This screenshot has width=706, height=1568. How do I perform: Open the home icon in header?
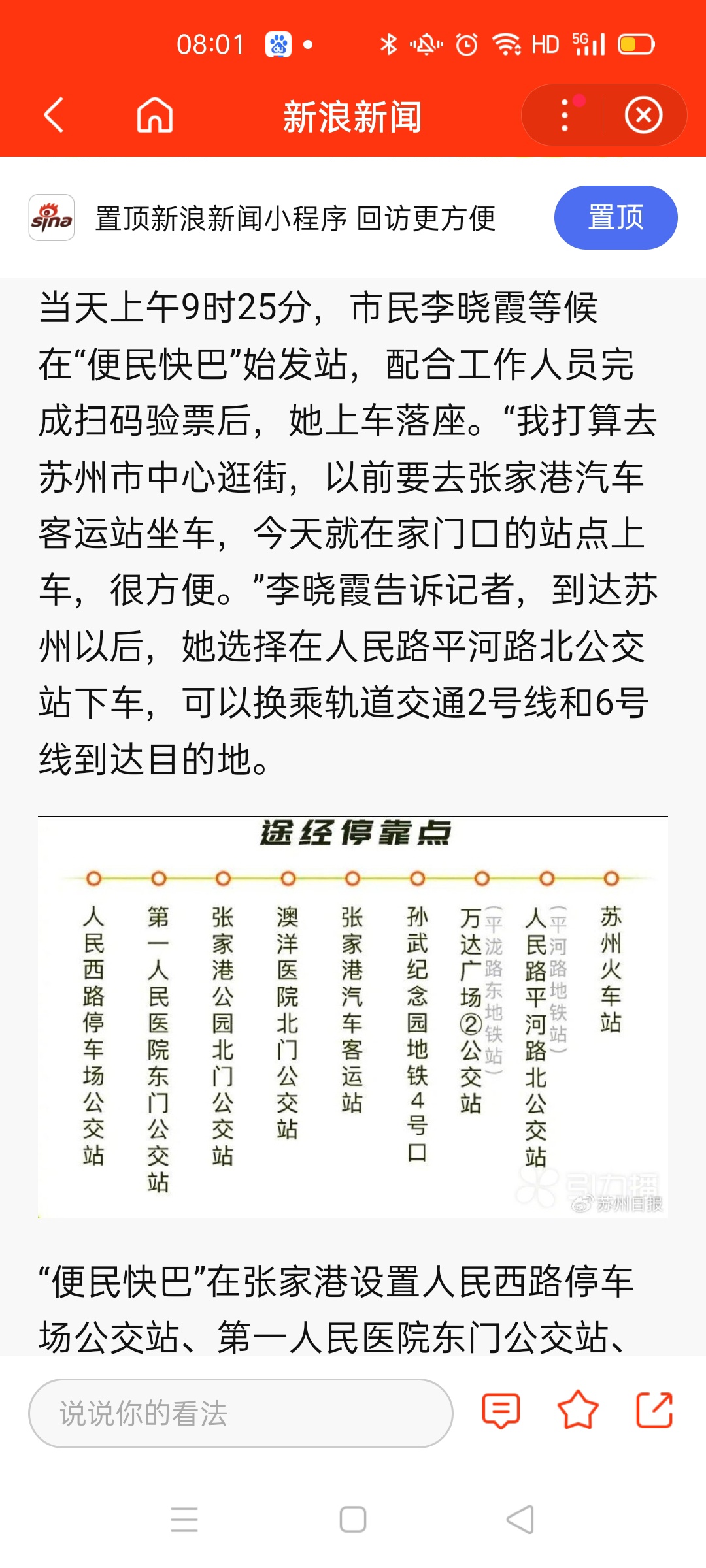tap(155, 115)
